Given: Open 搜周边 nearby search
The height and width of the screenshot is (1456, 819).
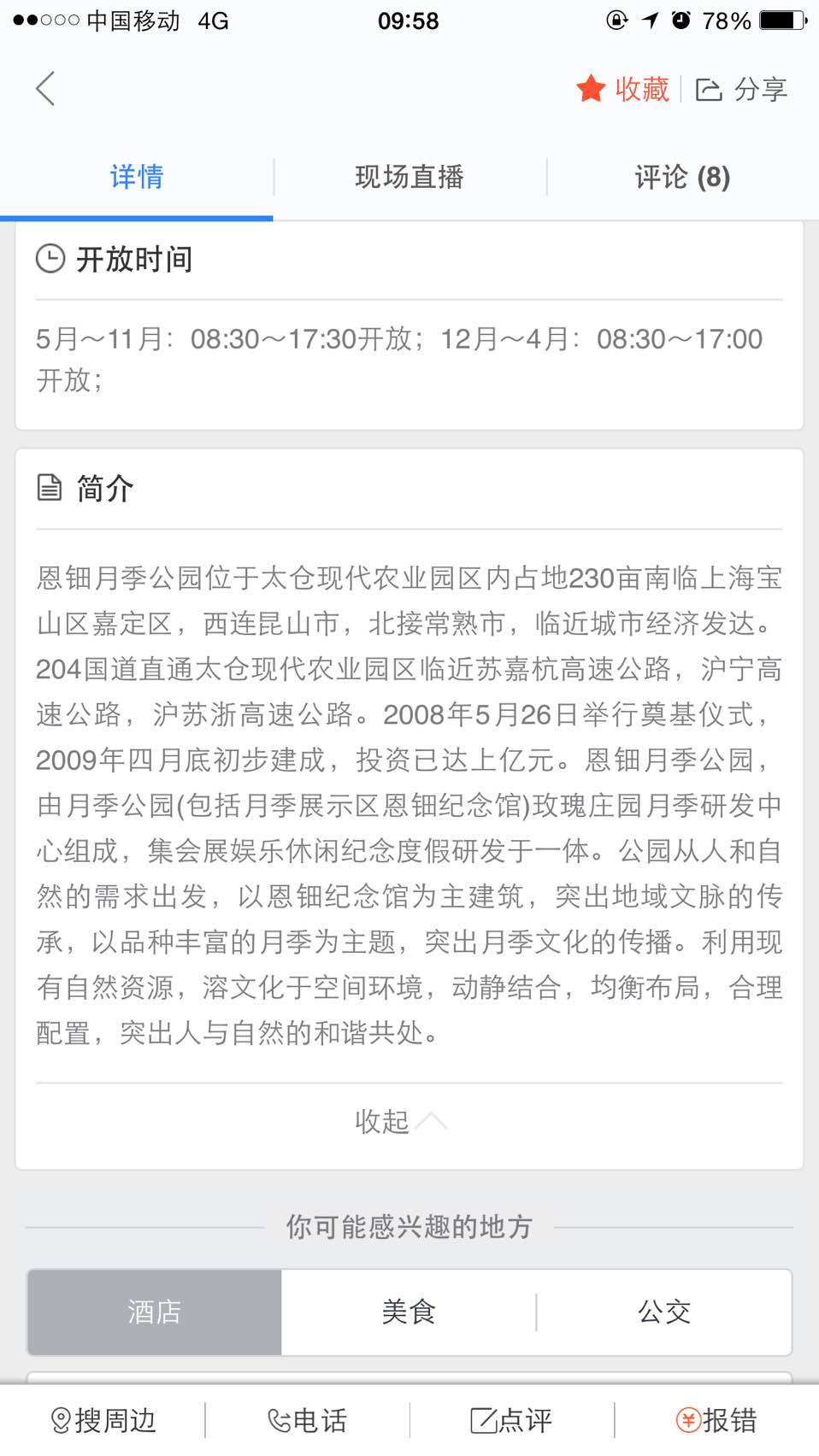Looking at the screenshot, I should (x=103, y=1420).
